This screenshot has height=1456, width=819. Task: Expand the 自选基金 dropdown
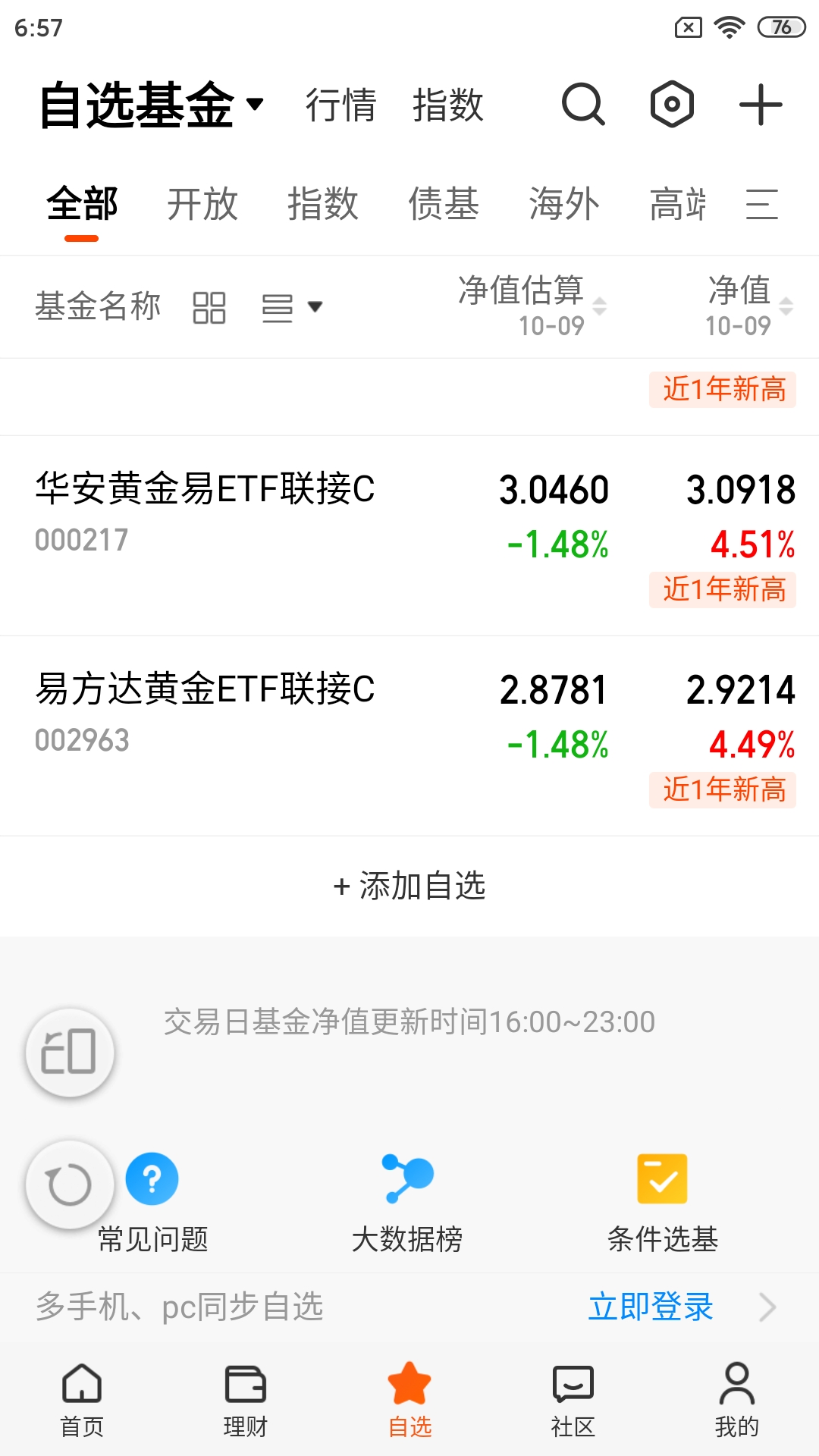[152, 105]
